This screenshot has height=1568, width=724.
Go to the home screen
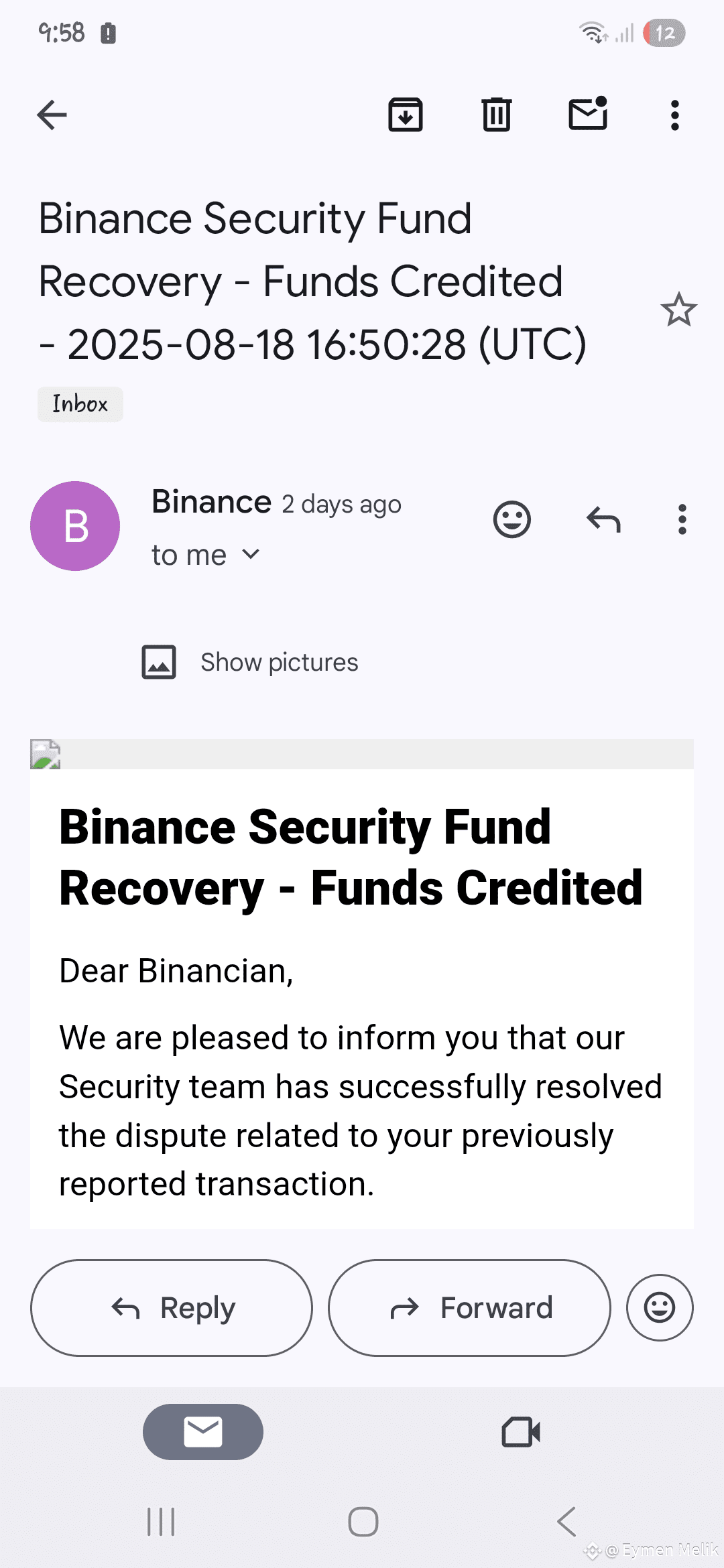363,1522
